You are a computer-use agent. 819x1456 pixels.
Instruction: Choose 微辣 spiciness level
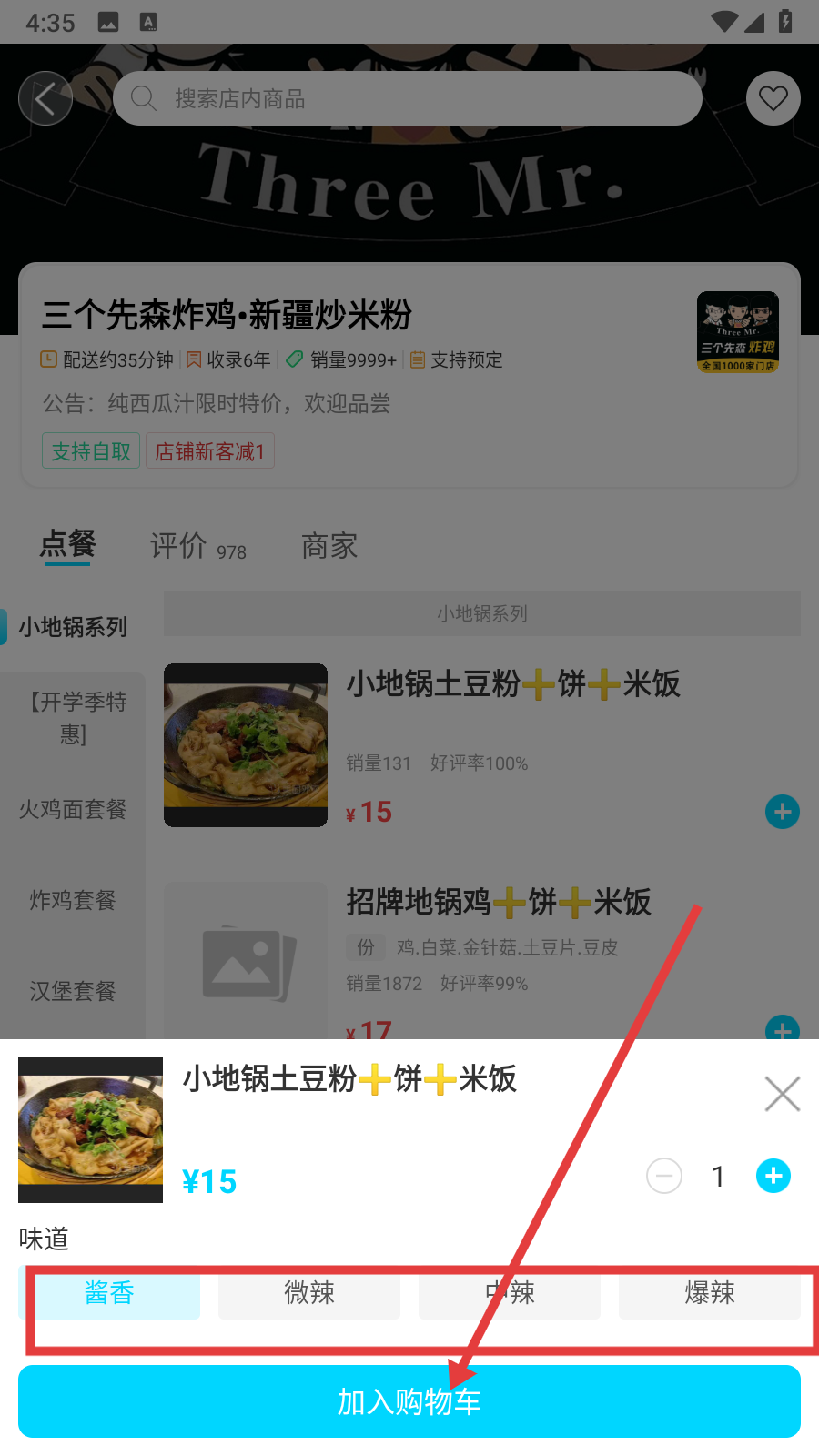(x=309, y=1292)
